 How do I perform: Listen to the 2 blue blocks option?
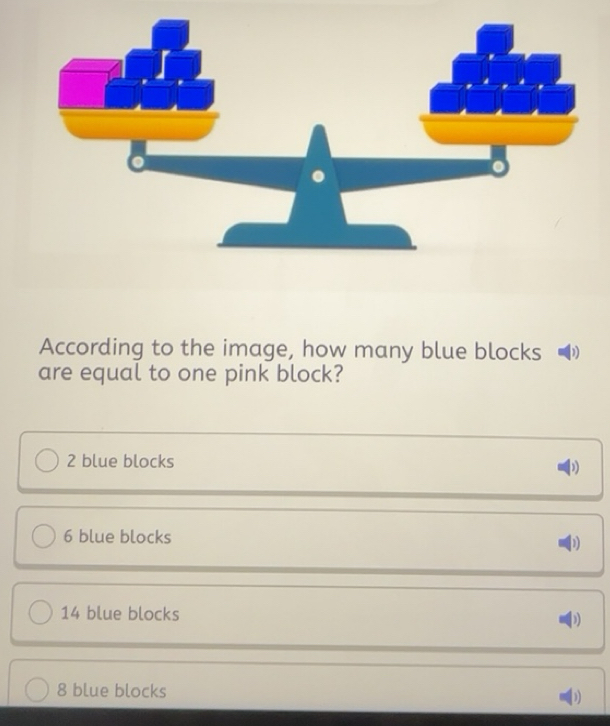(x=568, y=468)
